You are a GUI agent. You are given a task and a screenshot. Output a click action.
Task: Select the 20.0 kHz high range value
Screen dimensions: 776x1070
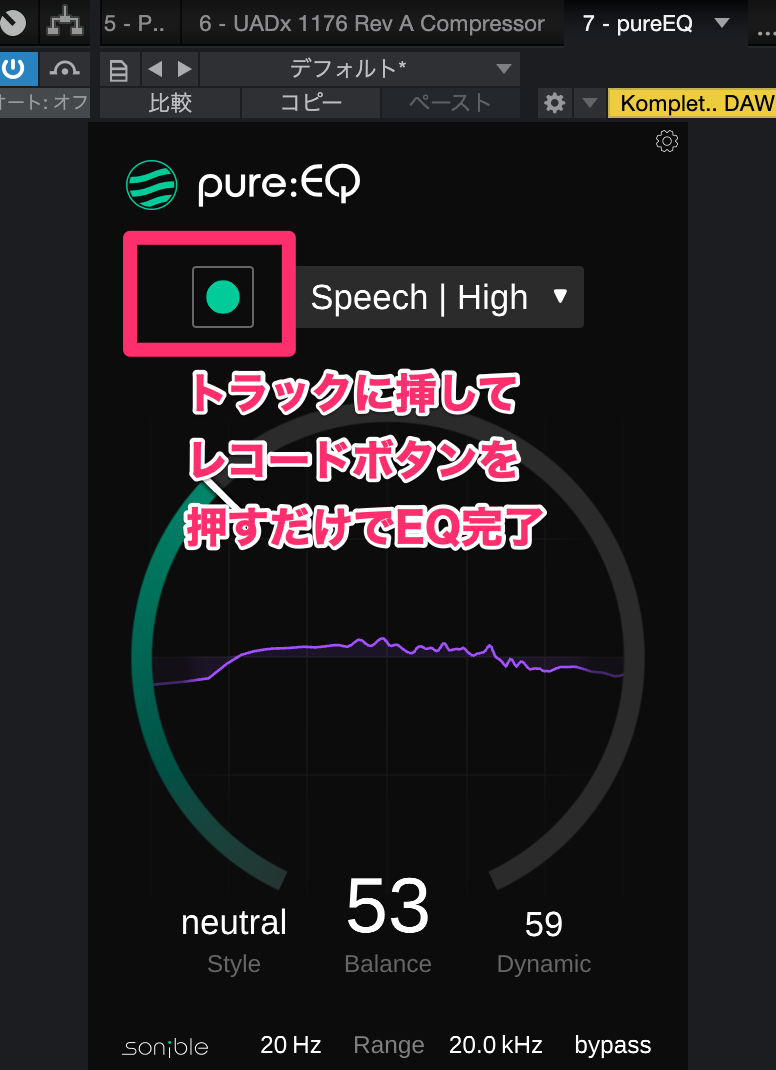495,1045
